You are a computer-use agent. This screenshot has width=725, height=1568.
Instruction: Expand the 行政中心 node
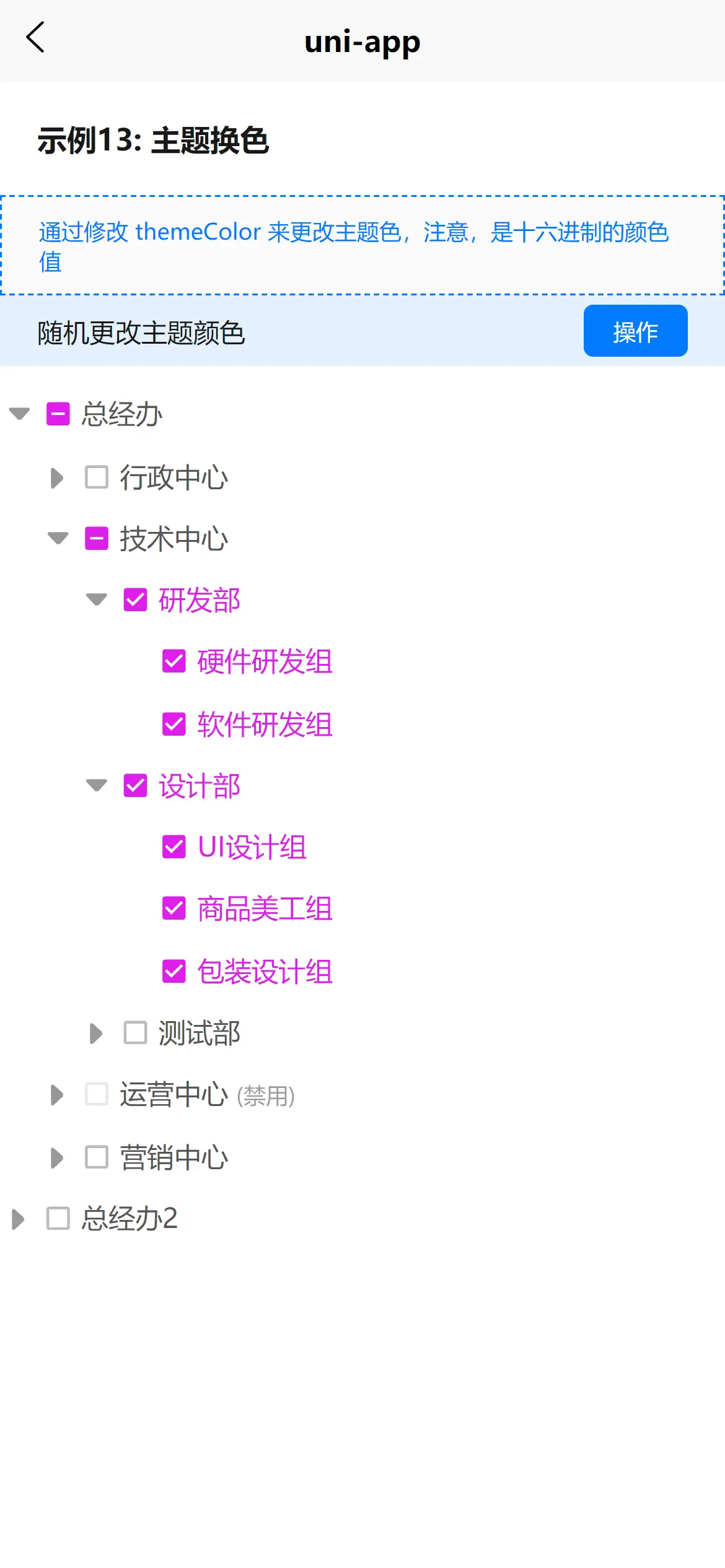point(57,477)
